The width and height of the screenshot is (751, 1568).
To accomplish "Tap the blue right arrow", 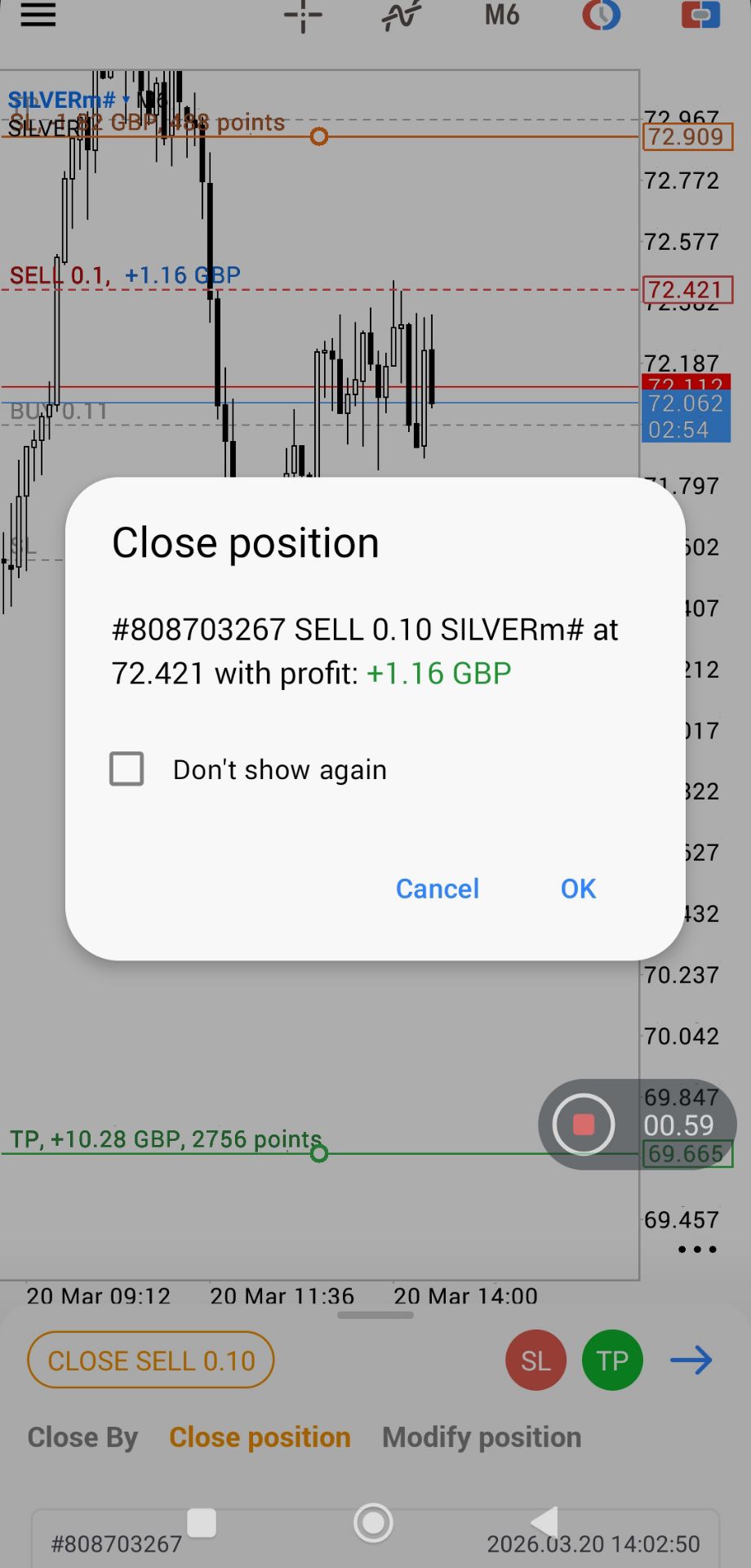I will pos(691,1361).
